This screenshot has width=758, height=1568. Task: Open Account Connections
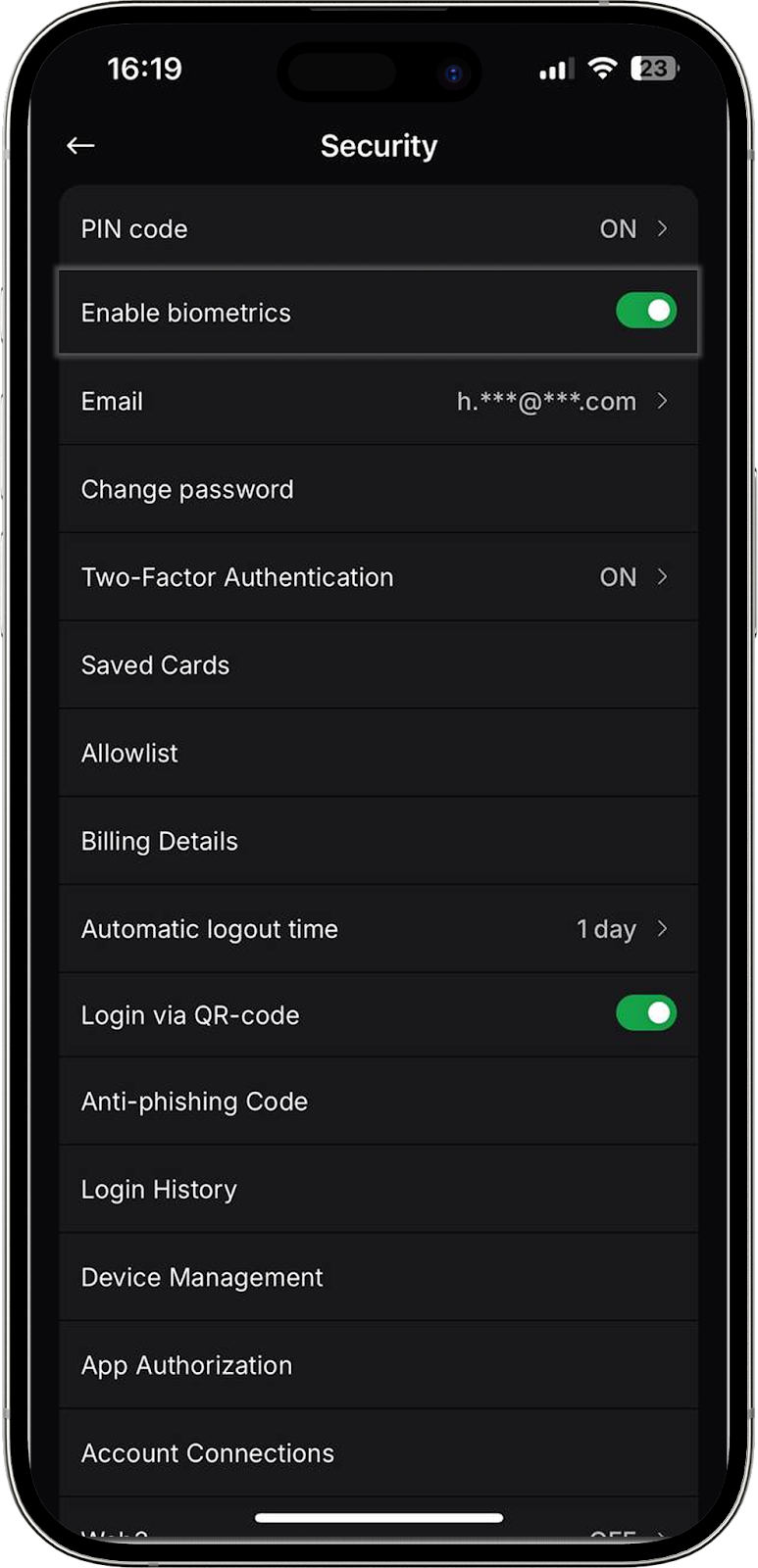pos(378,1453)
